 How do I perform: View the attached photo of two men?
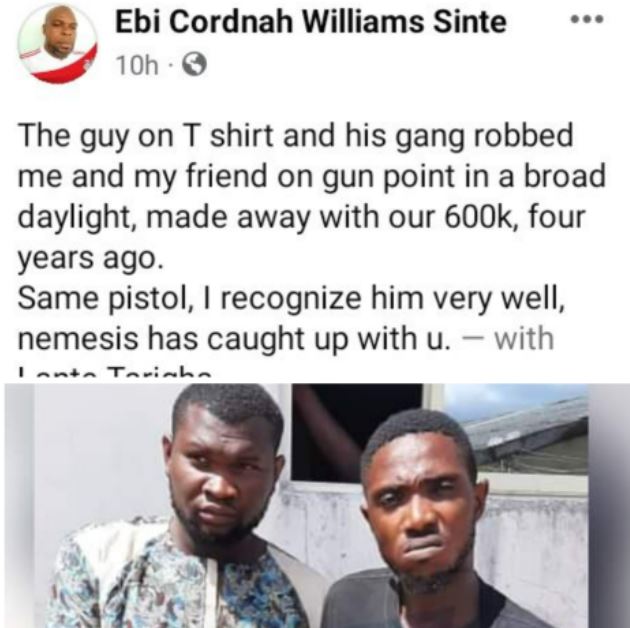pyautogui.click(x=315, y=505)
